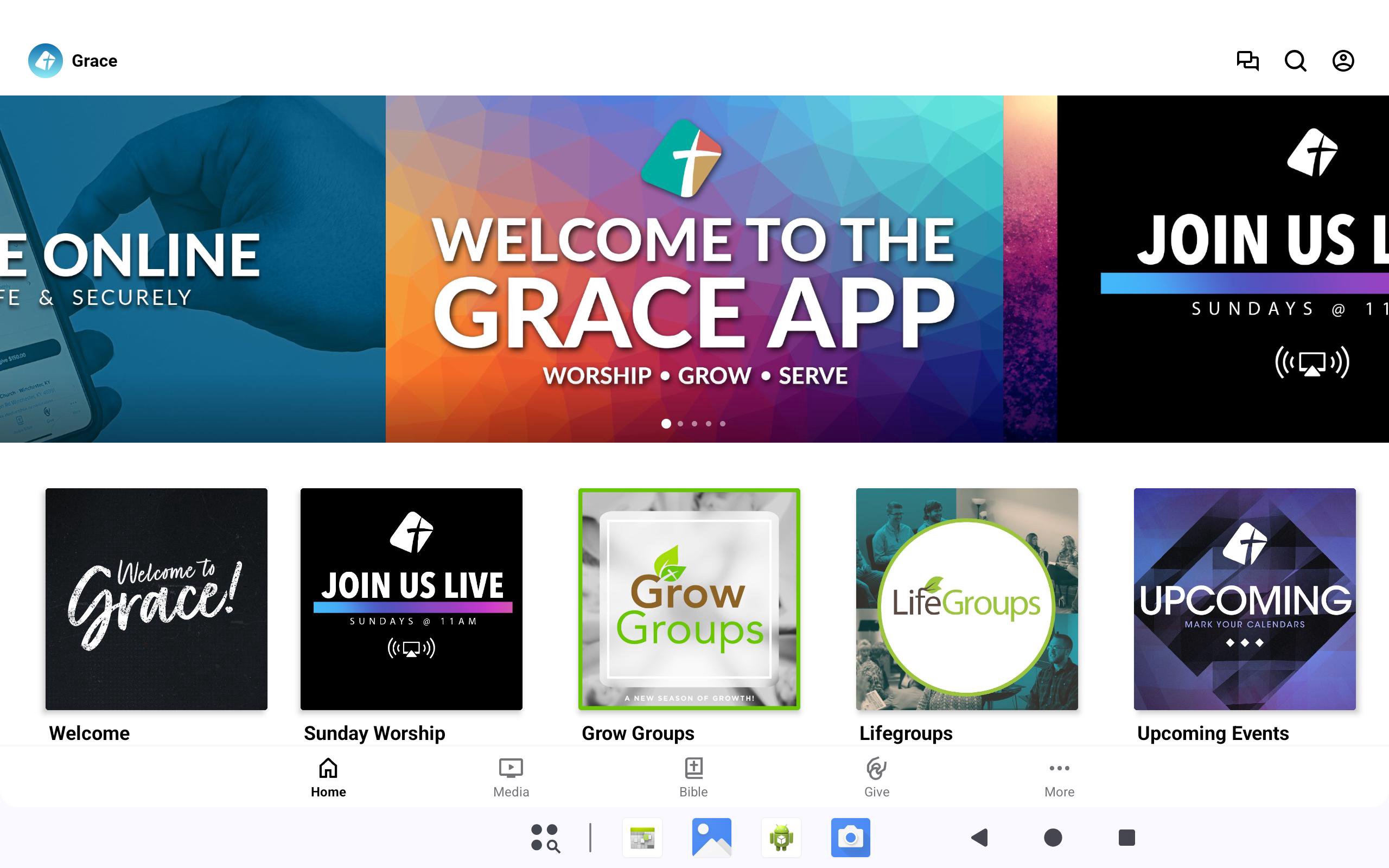Open the messages chat icon
This screenshot has width=1389, height=868.
[1247, 61]
